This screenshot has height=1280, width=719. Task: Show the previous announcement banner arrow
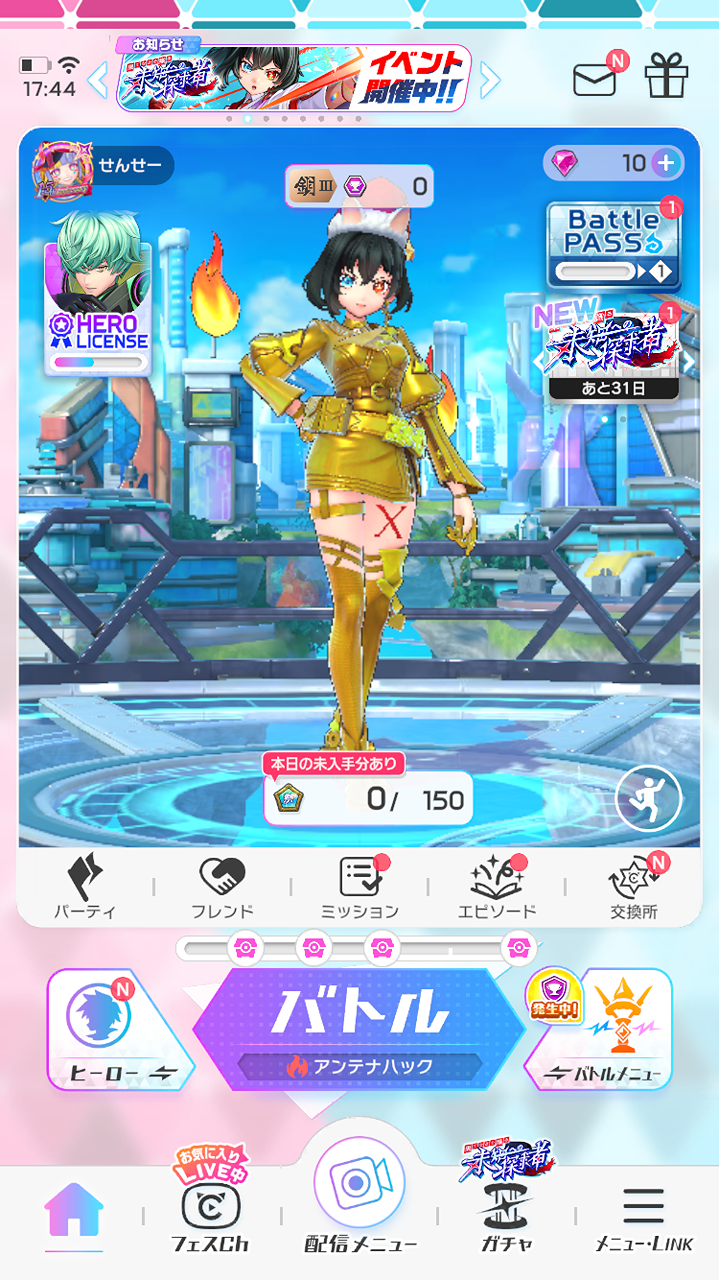(98, 78)
